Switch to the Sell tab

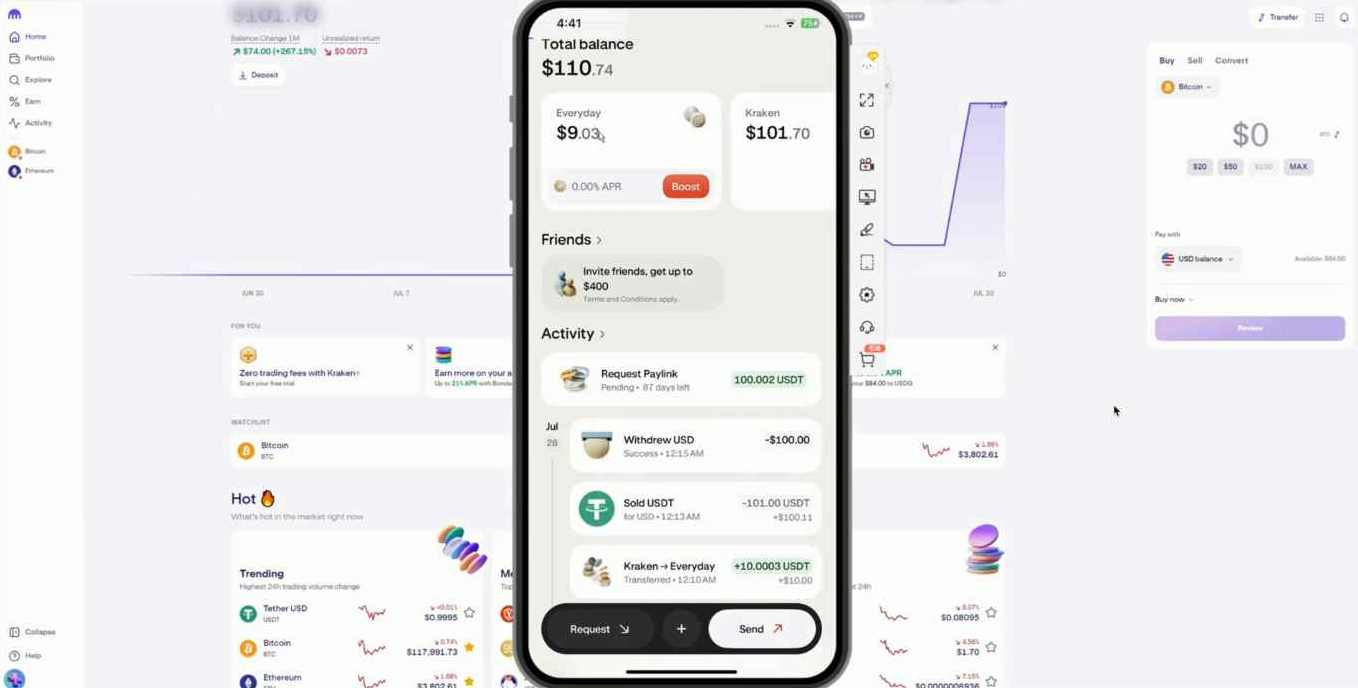(x=1194, y=61)
